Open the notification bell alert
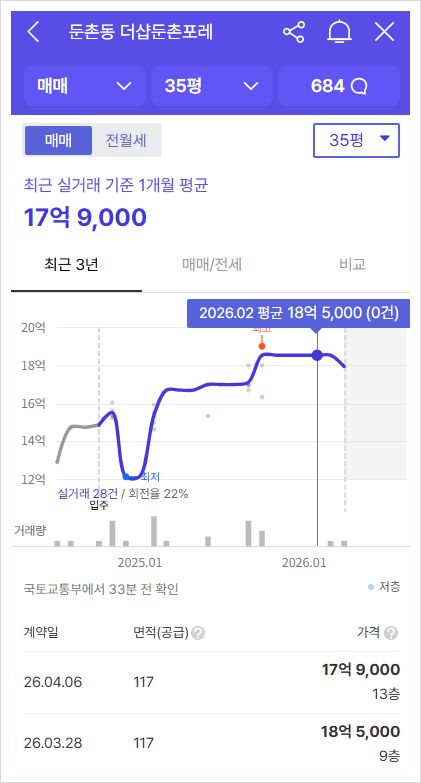Screen dimensions: 421x783 coord(340,32)
